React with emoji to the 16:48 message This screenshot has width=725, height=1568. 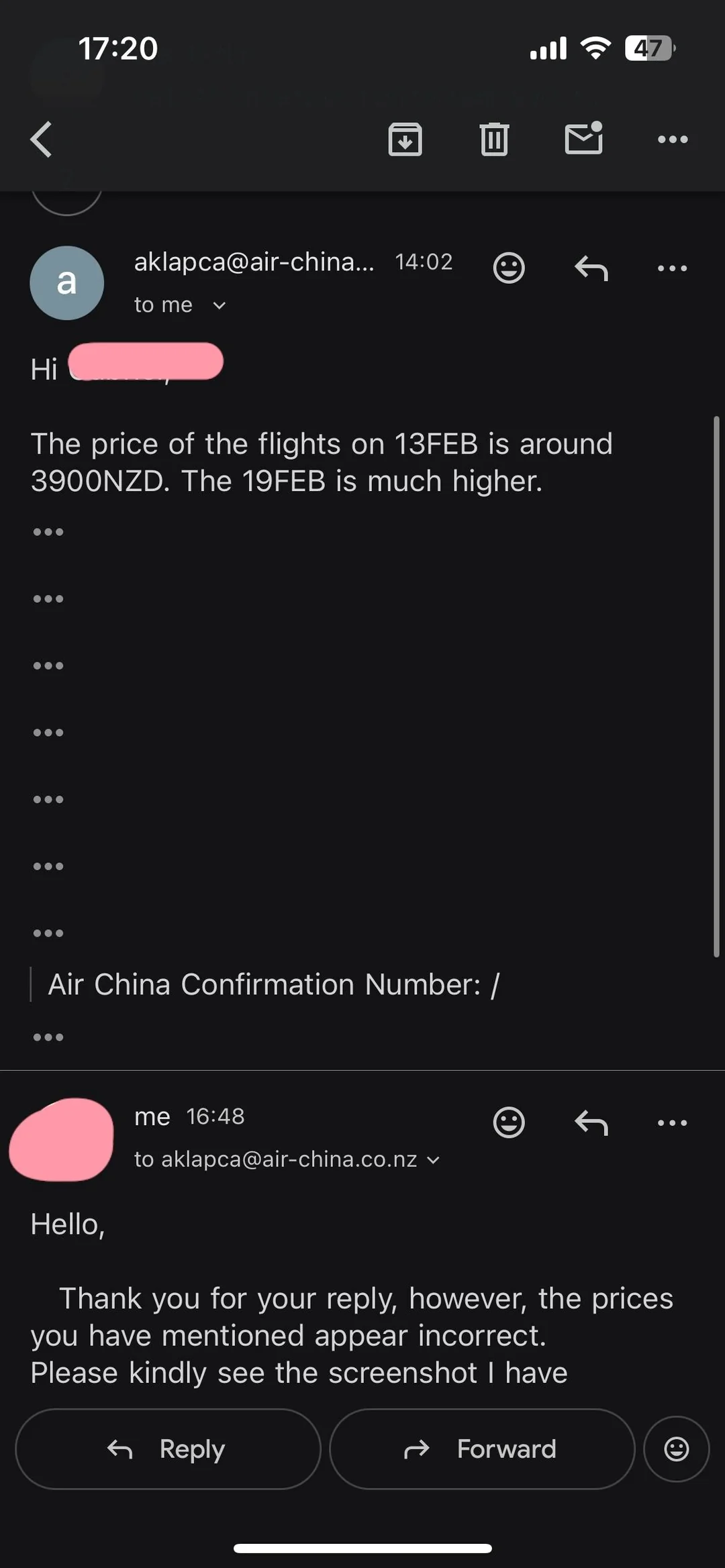click(508, 1122)
